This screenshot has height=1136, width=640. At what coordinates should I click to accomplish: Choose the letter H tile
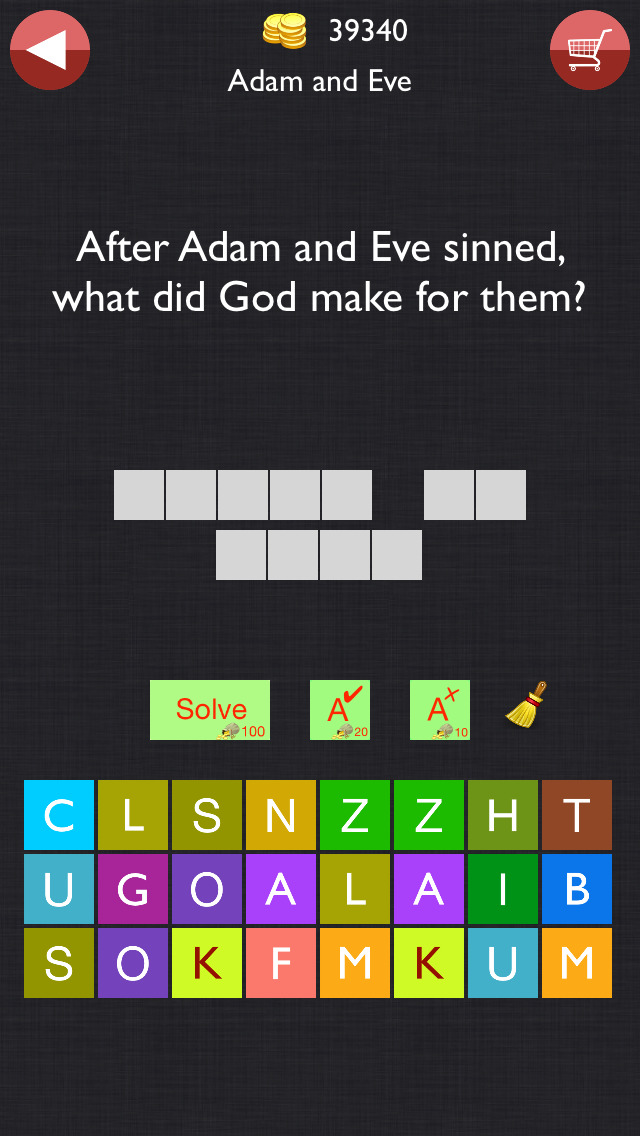click(502, 815)
